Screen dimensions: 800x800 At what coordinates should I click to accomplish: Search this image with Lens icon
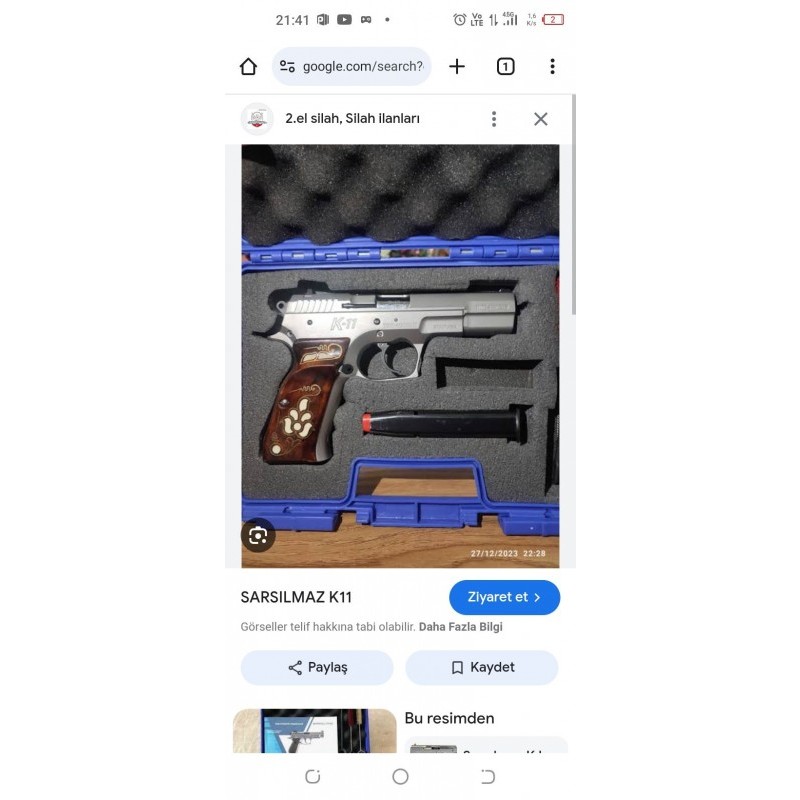coord(258,535)
